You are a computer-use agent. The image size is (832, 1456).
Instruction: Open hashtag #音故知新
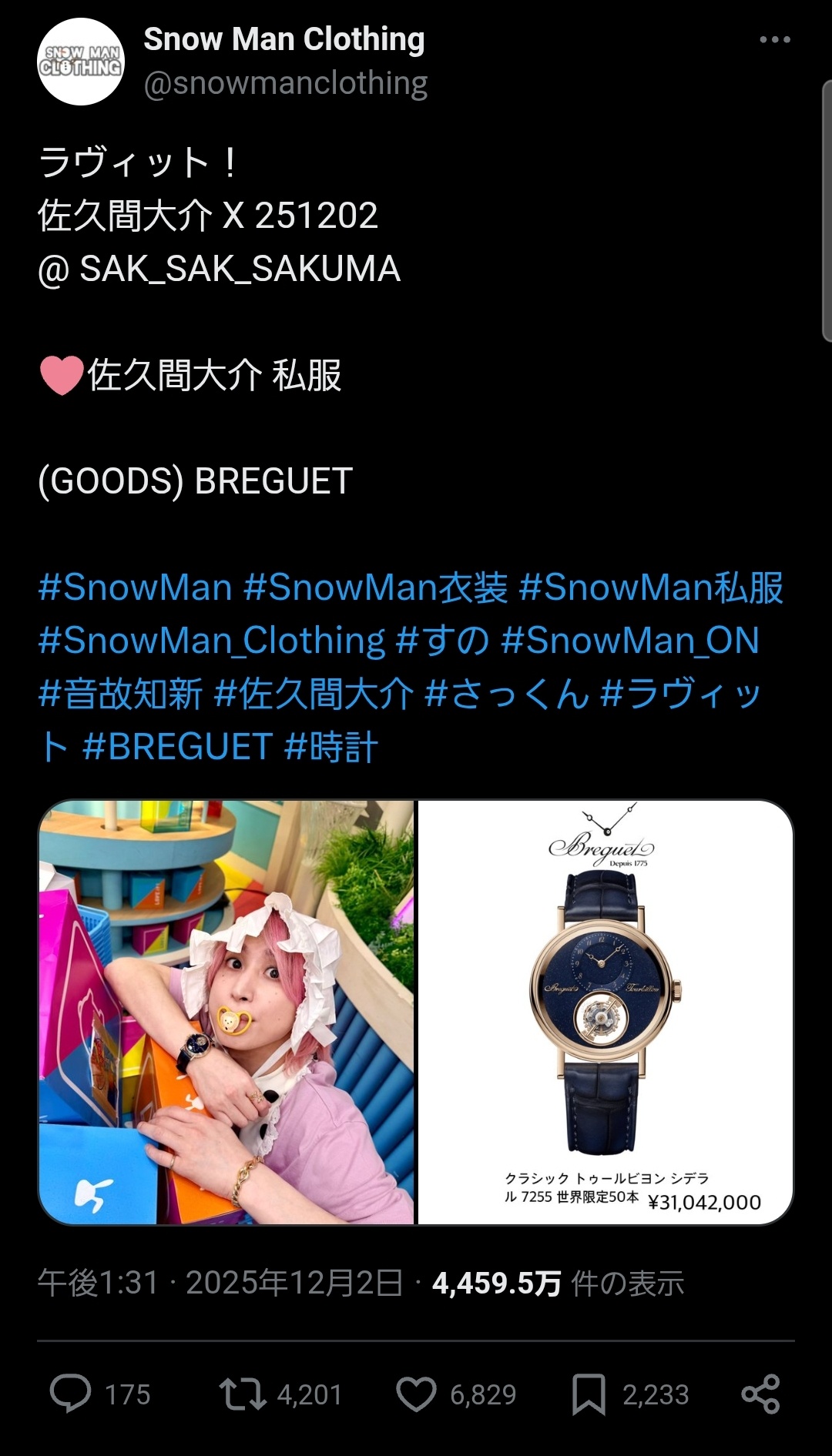tap(120, 694)
